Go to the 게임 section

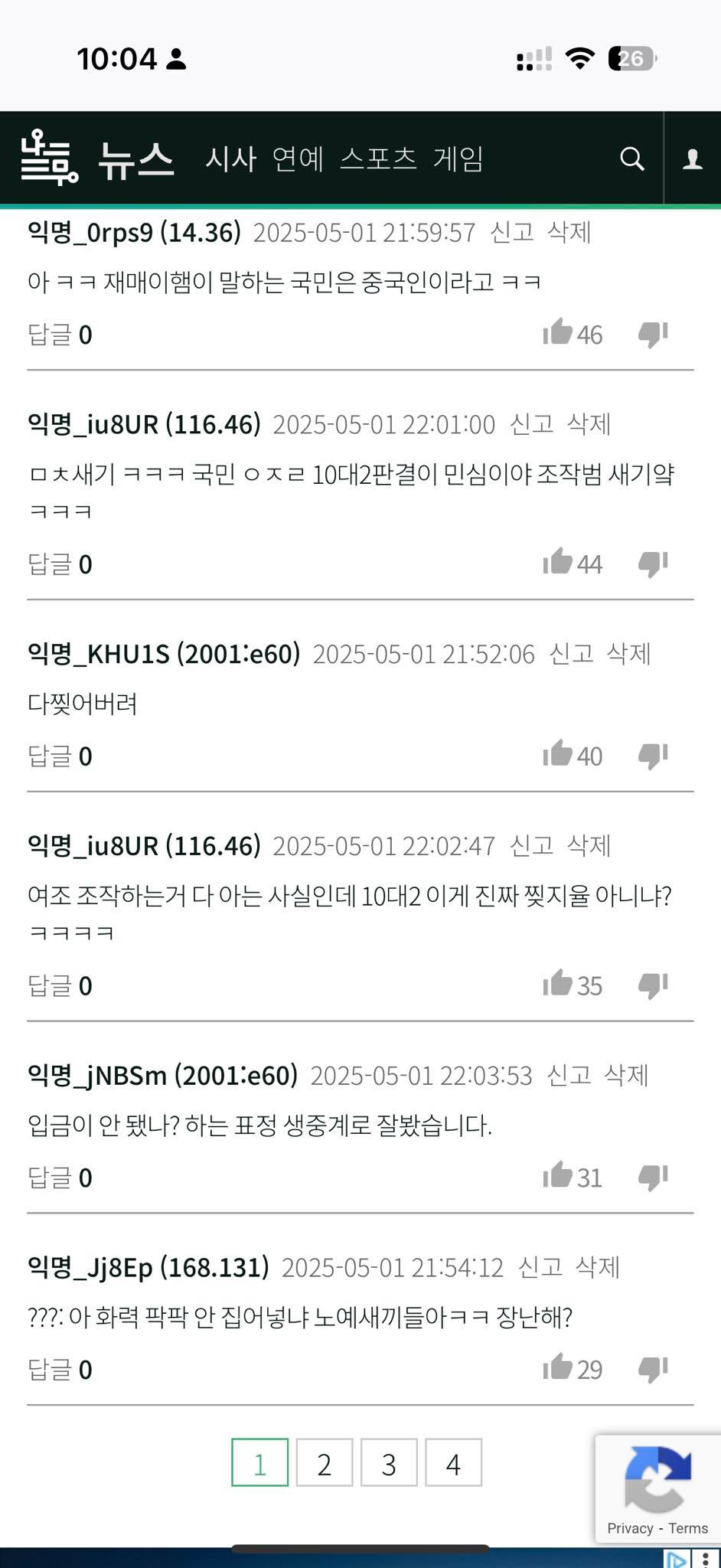458,159
